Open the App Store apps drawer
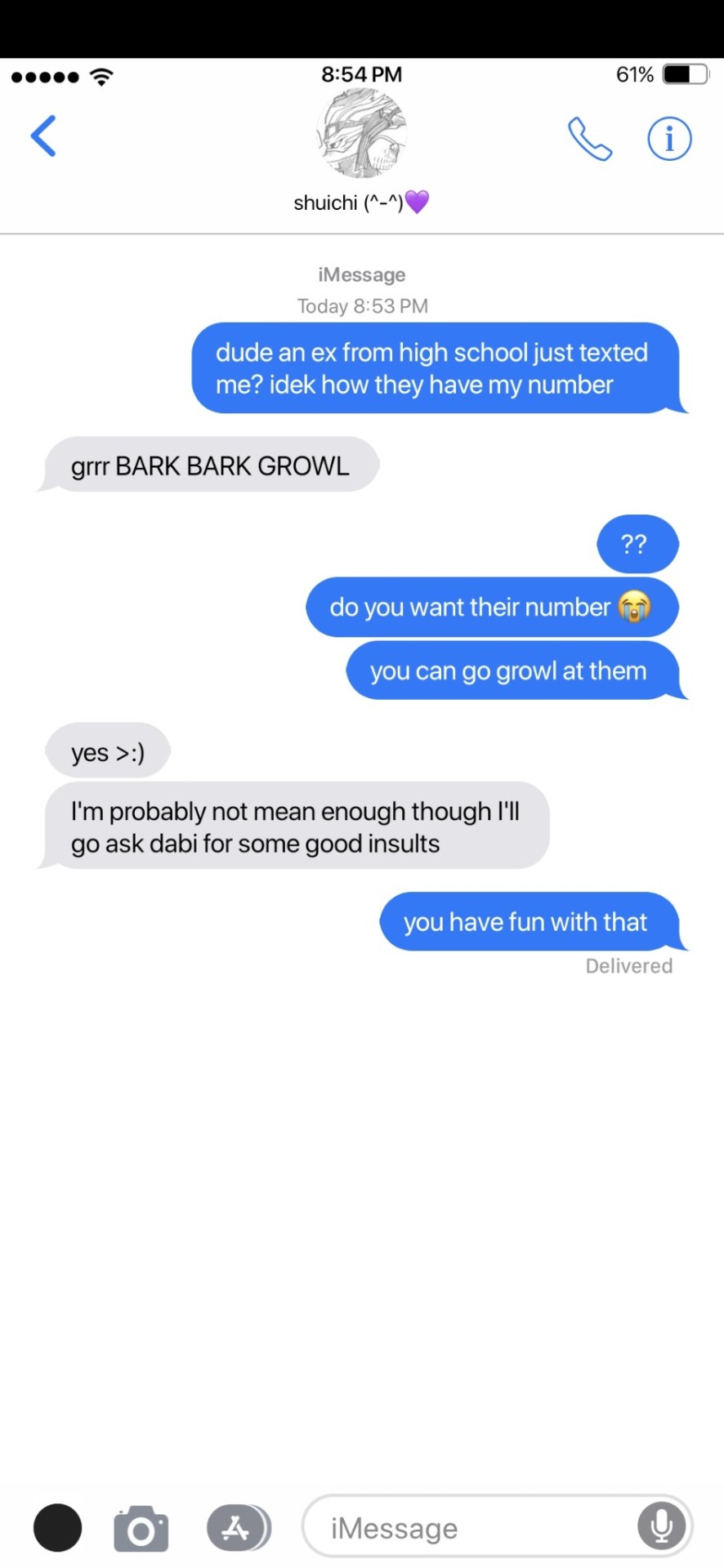 coord(238,1527)
